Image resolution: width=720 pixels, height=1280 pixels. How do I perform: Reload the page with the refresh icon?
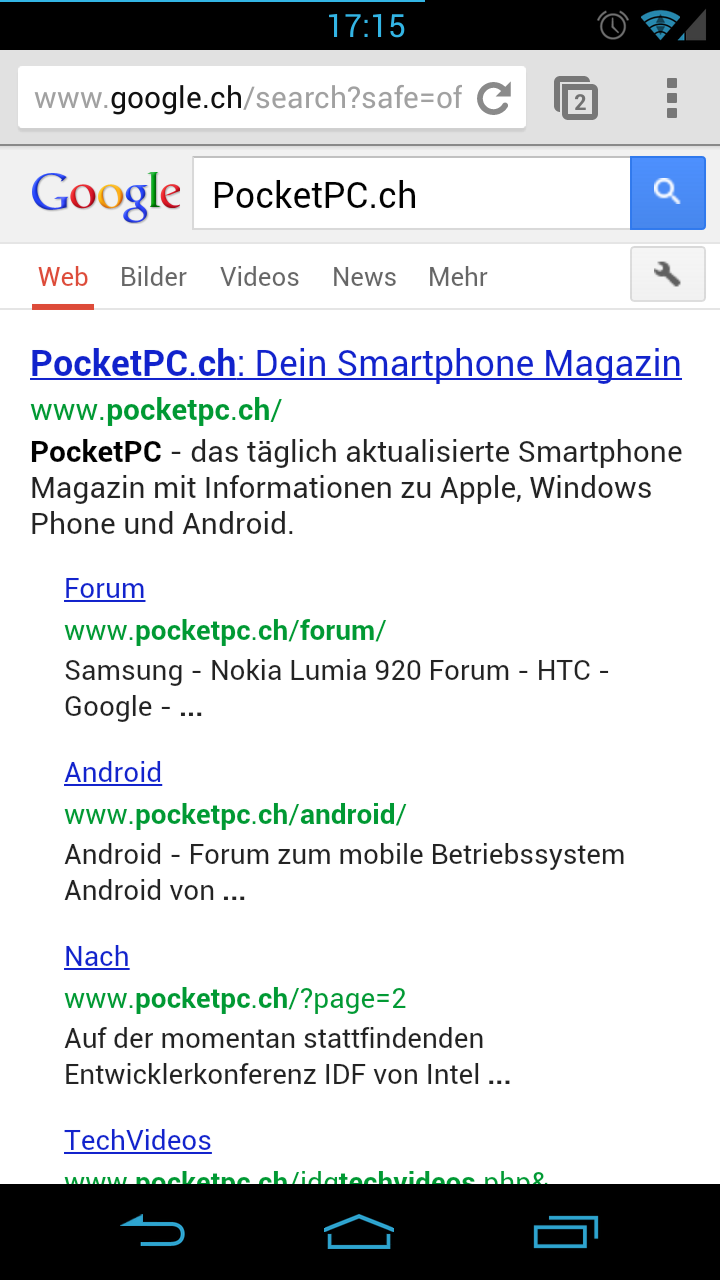coord(494,98)
